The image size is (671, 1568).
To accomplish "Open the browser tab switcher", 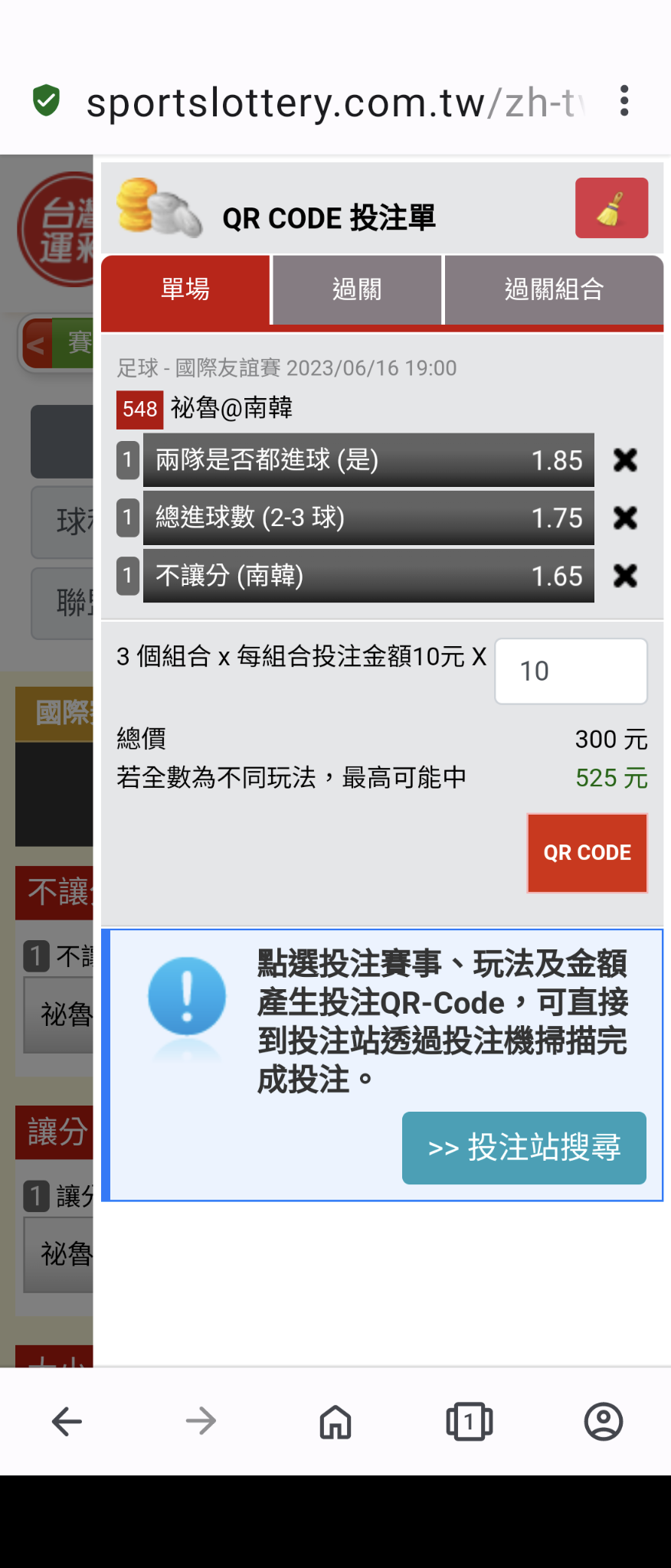I will pos(469,1422).
